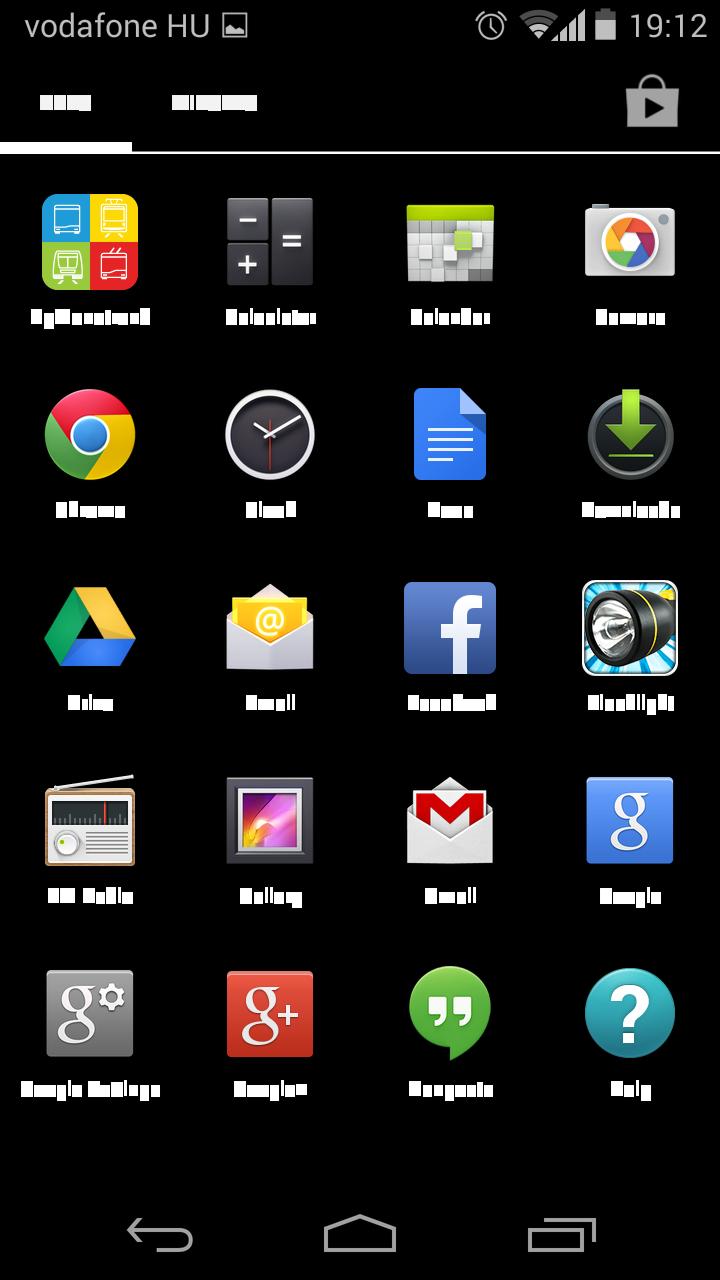Open the Play Store shopping bag icon
The width and height of the screenshot is (720, 1280).
(x=653, y=101)
